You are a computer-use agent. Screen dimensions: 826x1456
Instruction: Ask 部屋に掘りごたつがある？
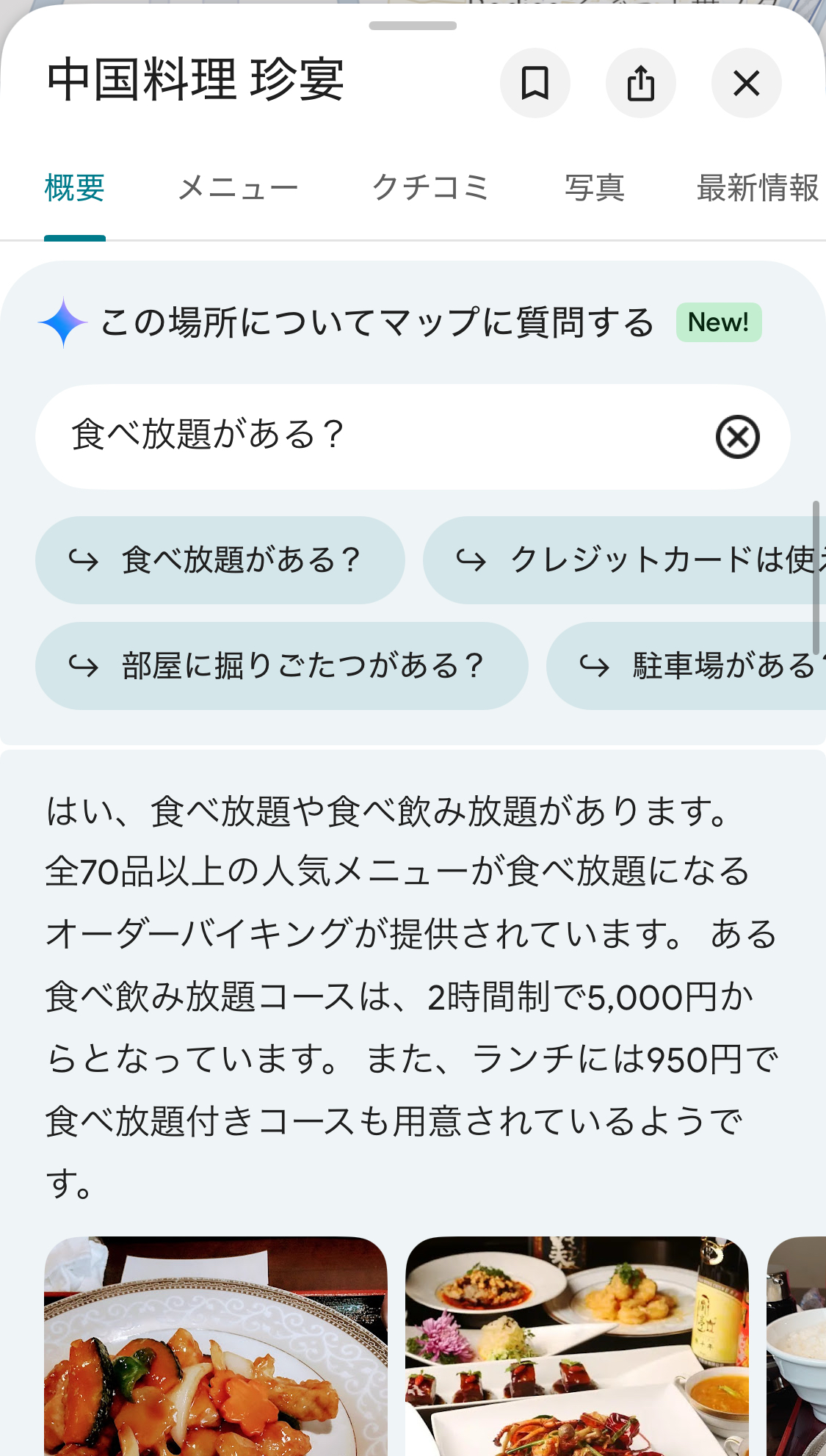click(281, 666)
